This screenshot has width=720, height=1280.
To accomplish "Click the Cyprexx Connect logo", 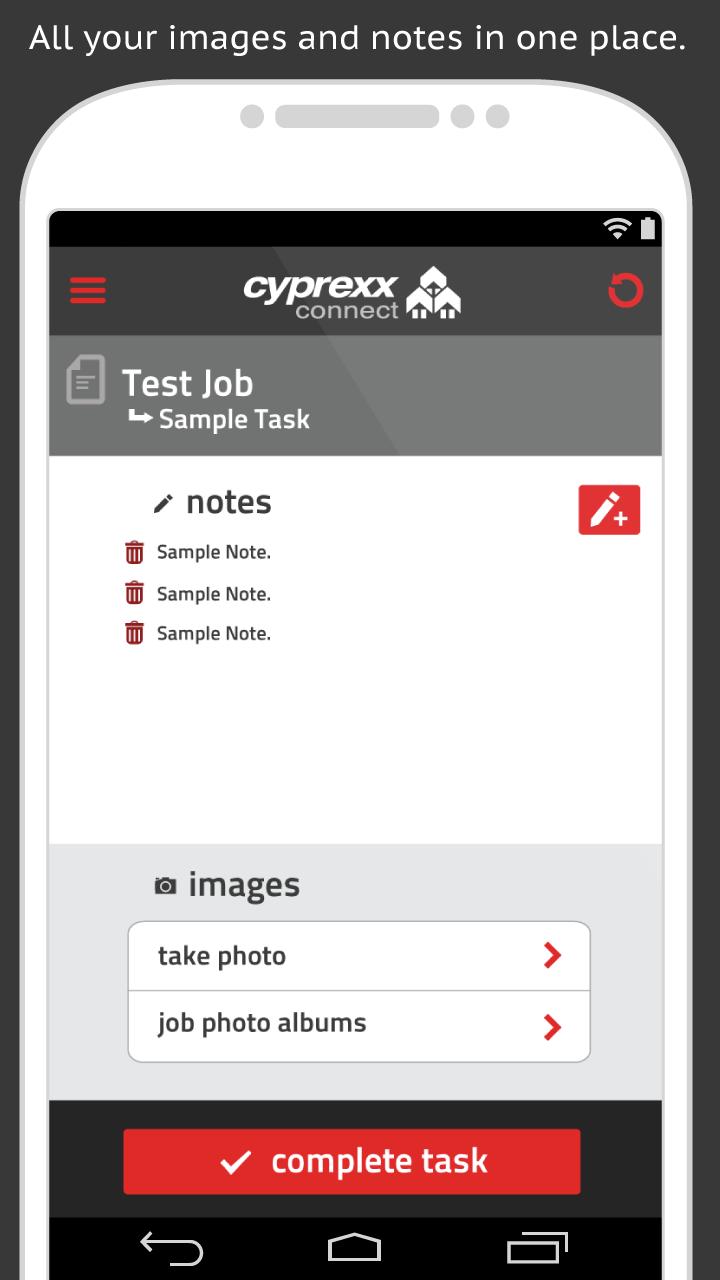I will pyautogui.click(x=350, y=291).
